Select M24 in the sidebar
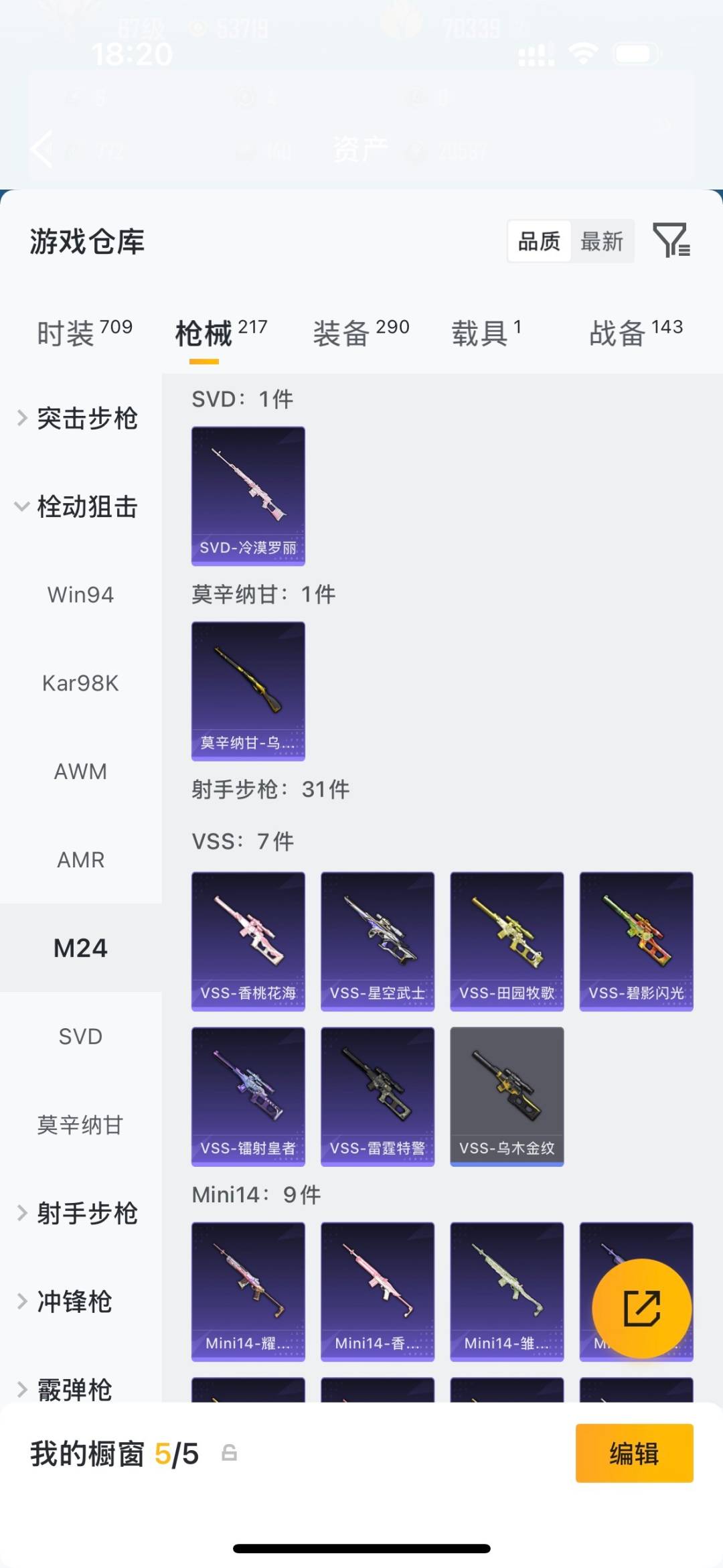Screen dimensions: 723x1568 80,947
